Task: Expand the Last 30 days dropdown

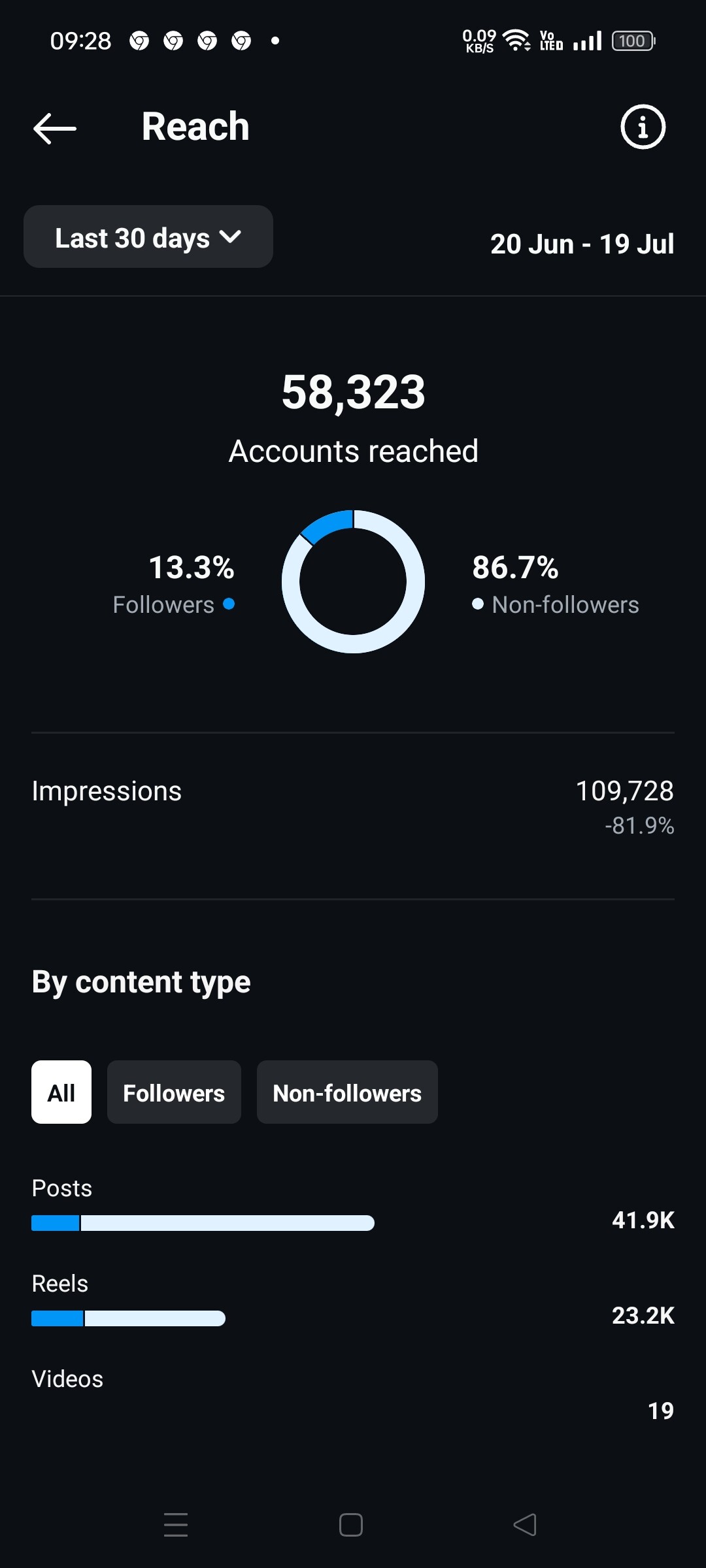Action: [148, 237]
